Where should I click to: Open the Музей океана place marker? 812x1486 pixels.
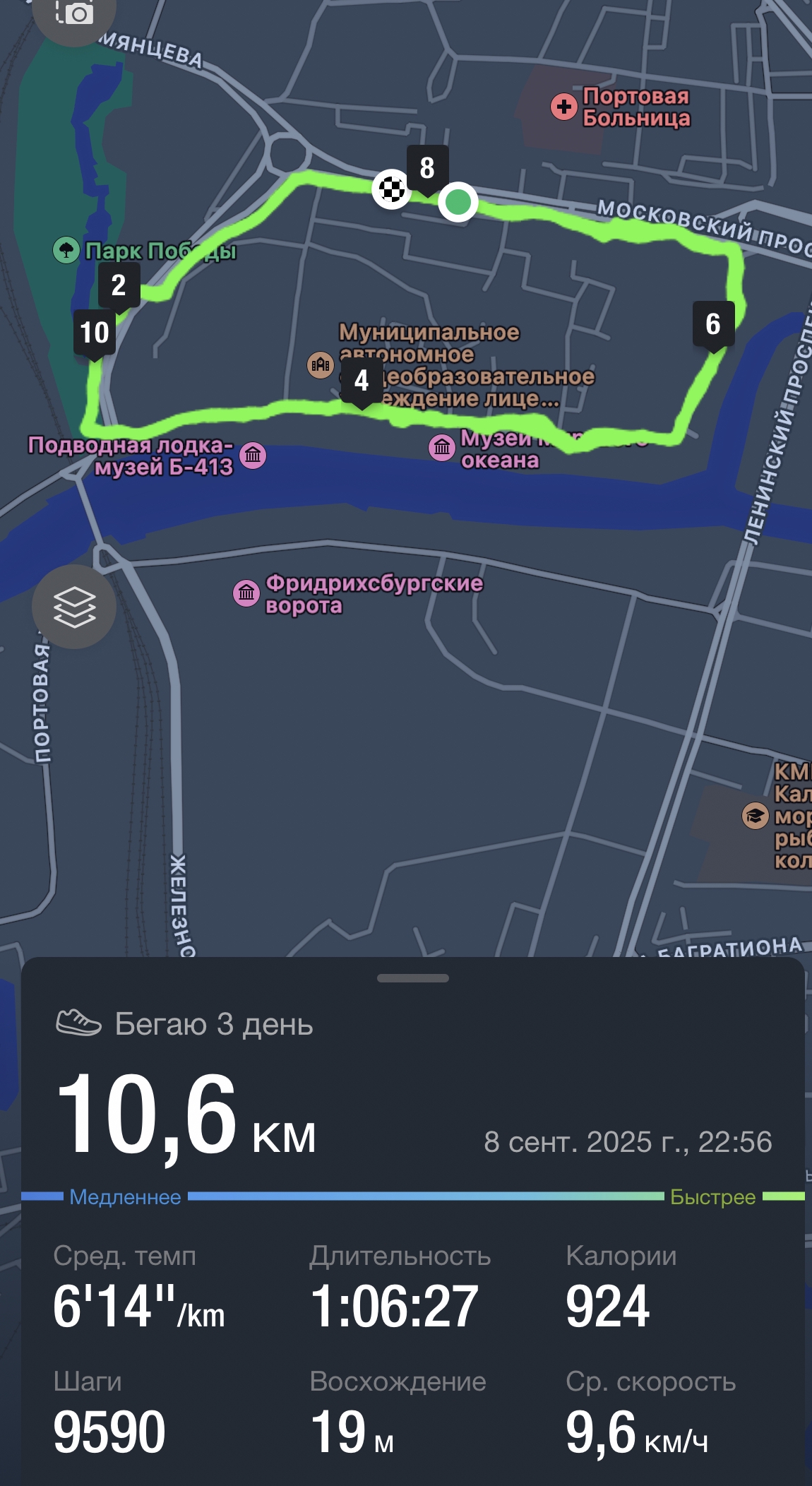442,447
